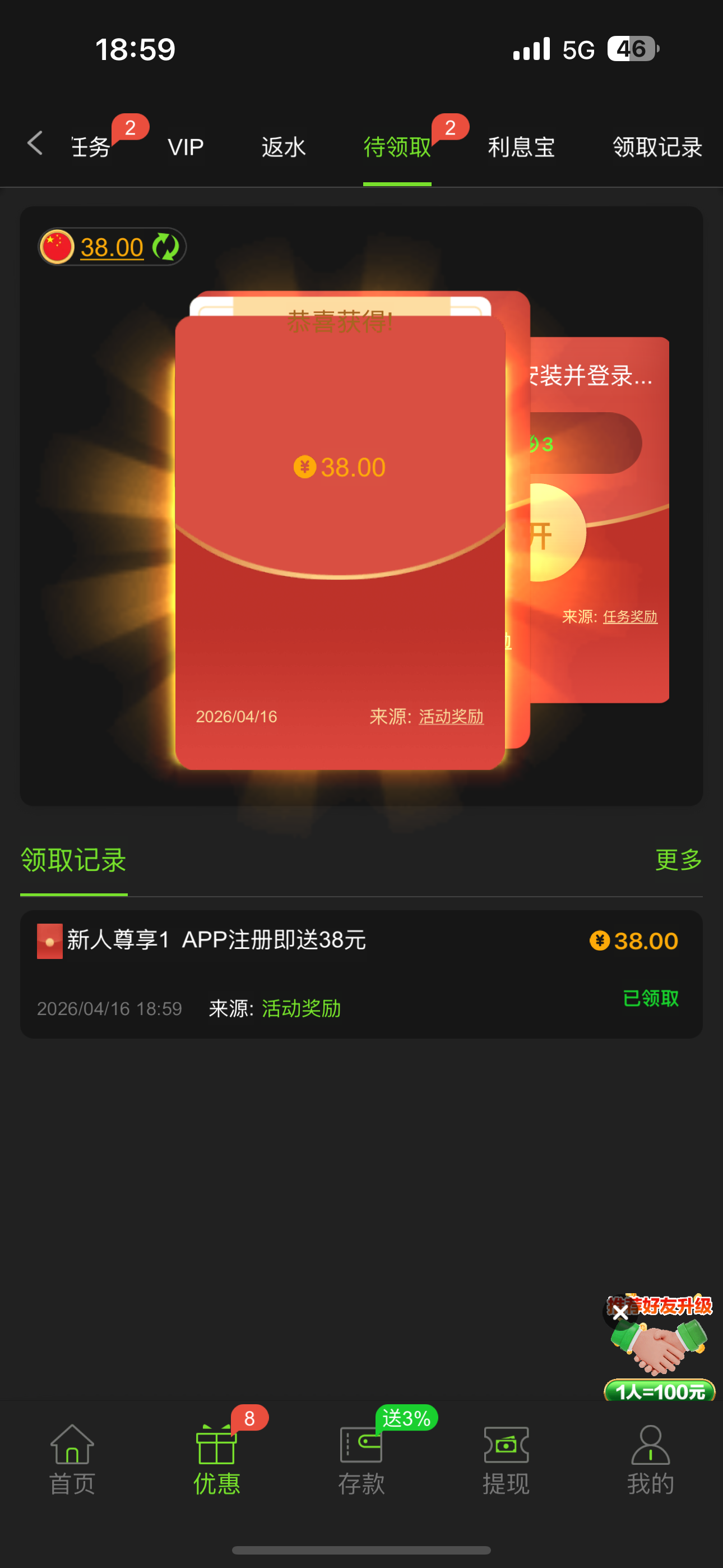Switch to the 返水 tab
This screenshot has height=1568, width=723.
[284, 147]
